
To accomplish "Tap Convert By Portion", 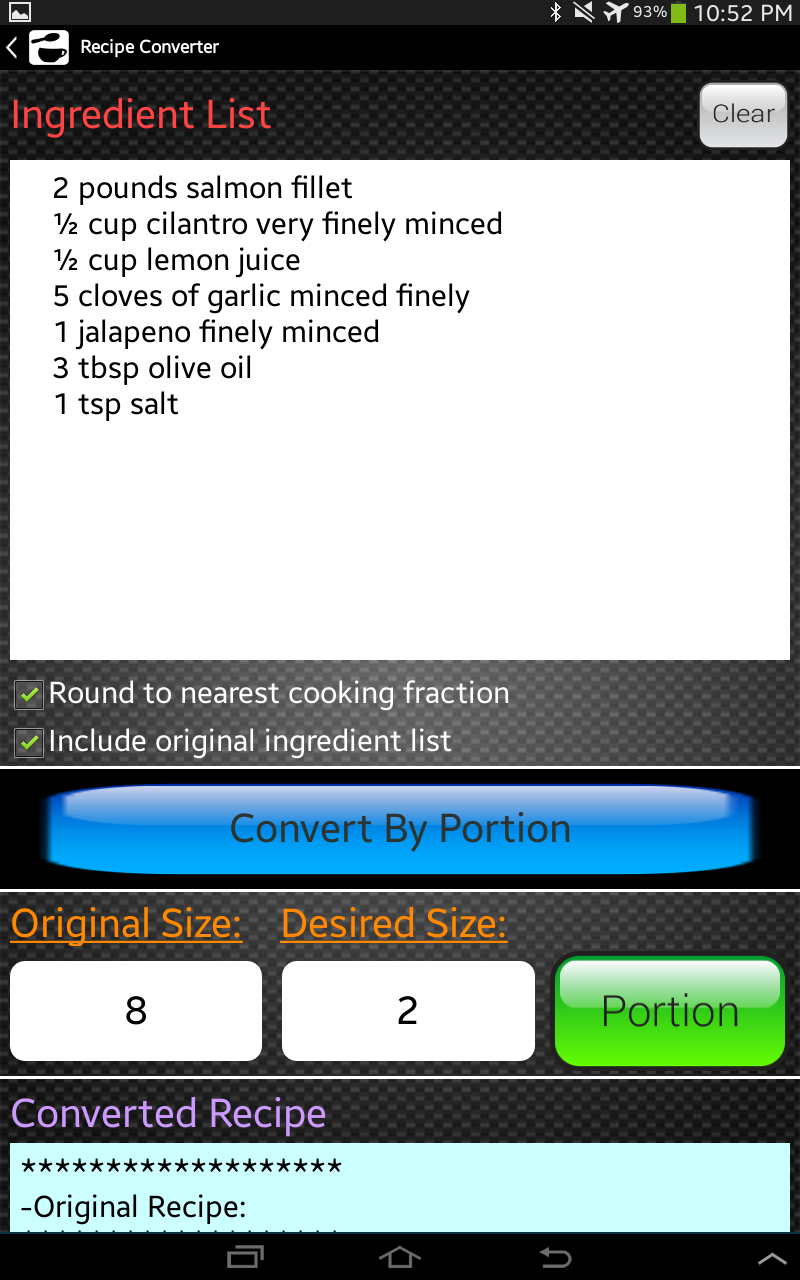I will [x=400, y=828].
